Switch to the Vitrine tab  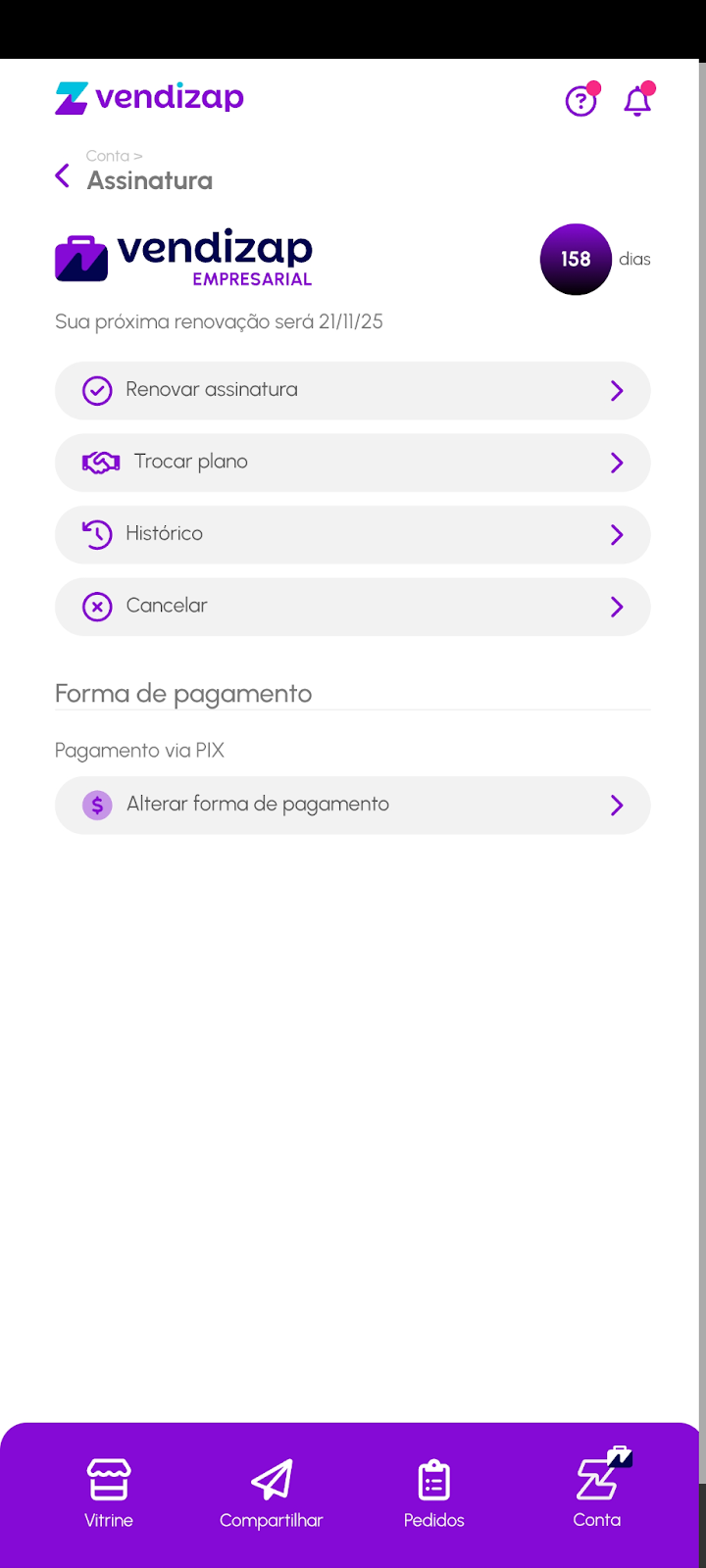[x=109, y=1493]
